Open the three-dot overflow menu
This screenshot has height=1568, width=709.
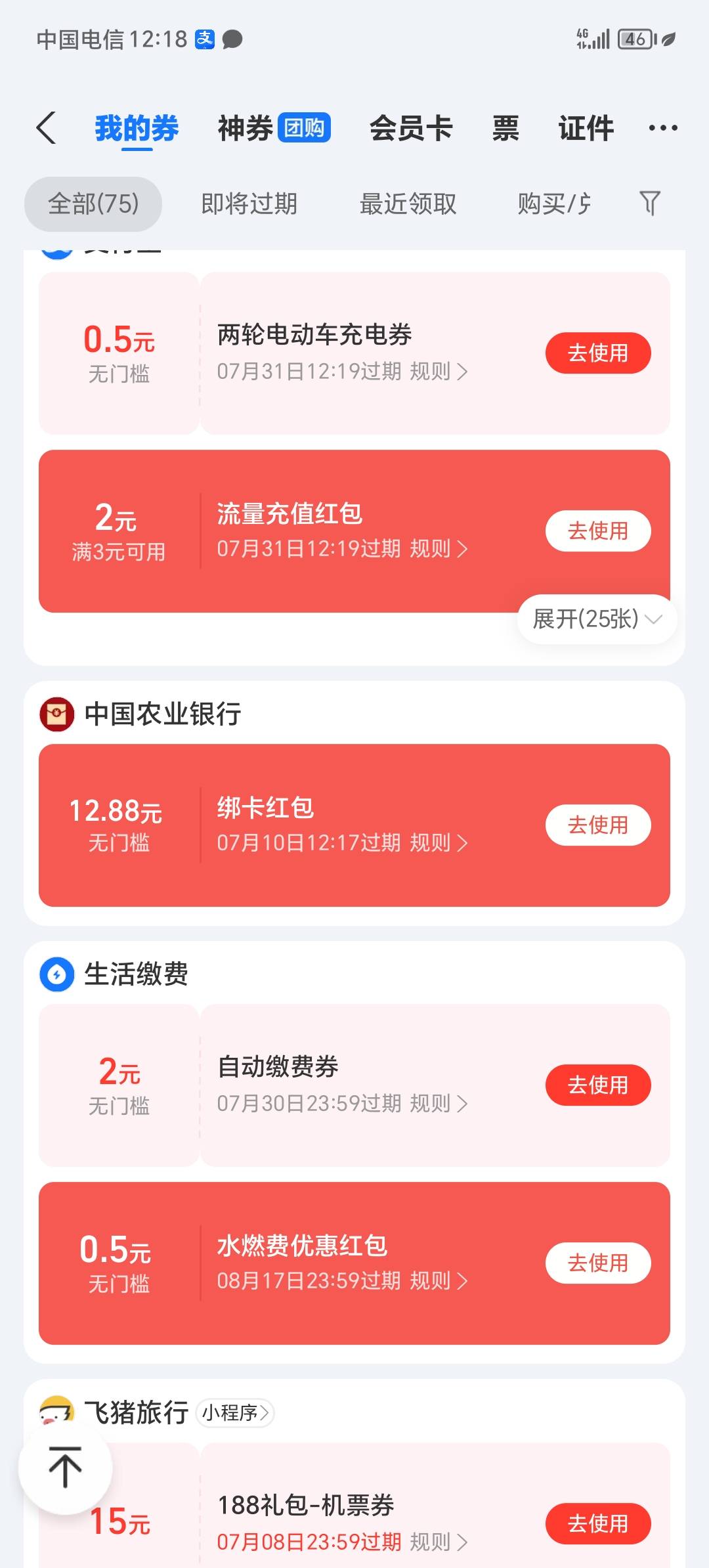coord(663,127)
